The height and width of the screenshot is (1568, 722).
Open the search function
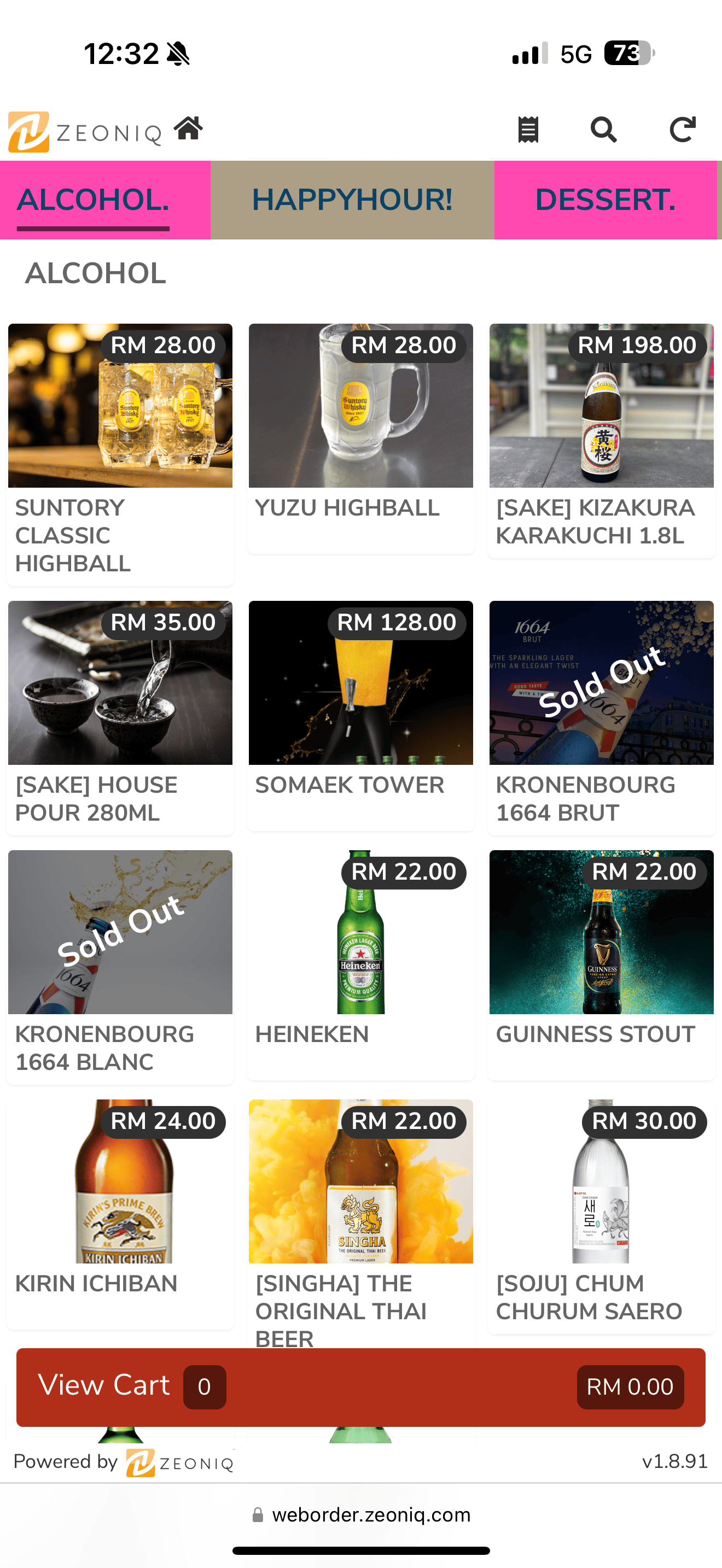click(x=603, y=129)
